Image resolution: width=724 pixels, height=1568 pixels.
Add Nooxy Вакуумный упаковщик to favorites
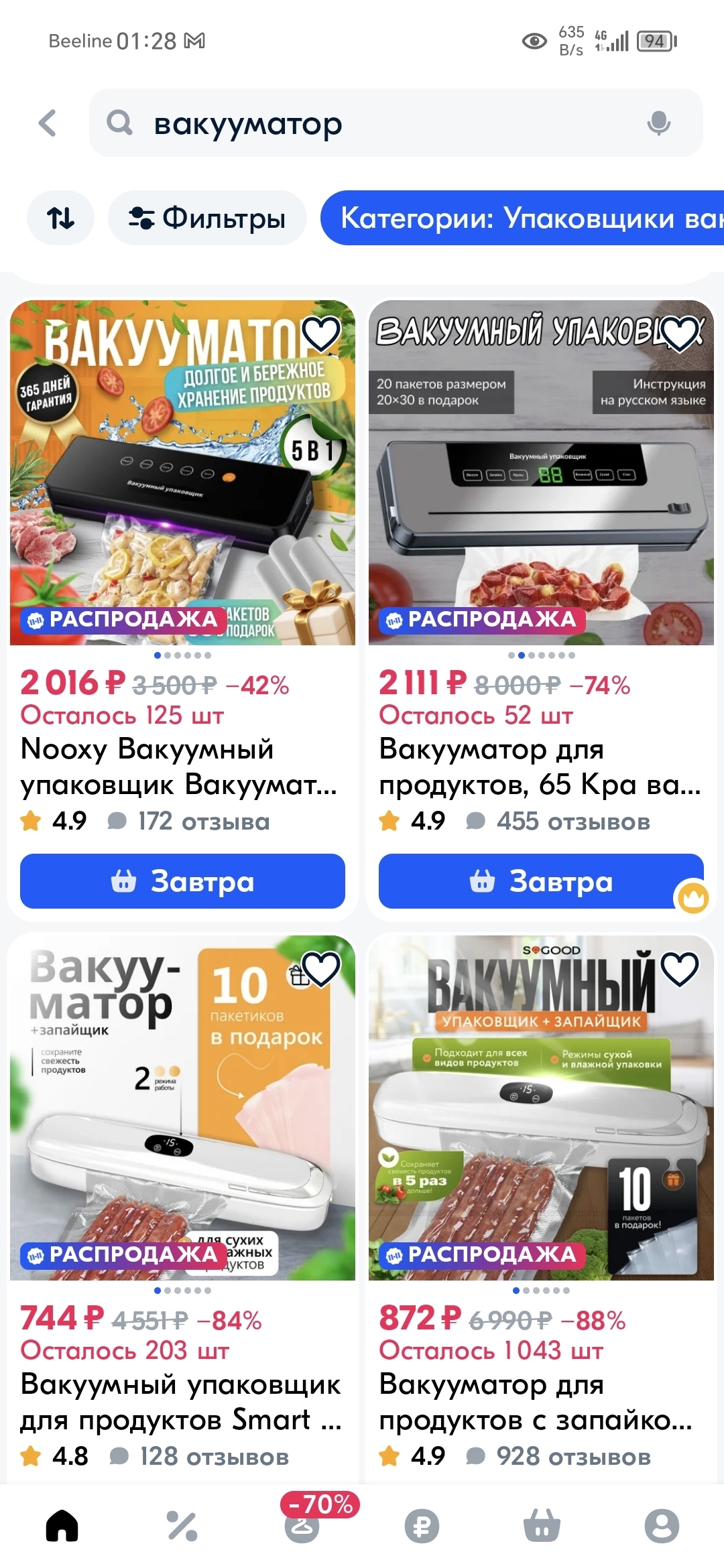point(321,333)
